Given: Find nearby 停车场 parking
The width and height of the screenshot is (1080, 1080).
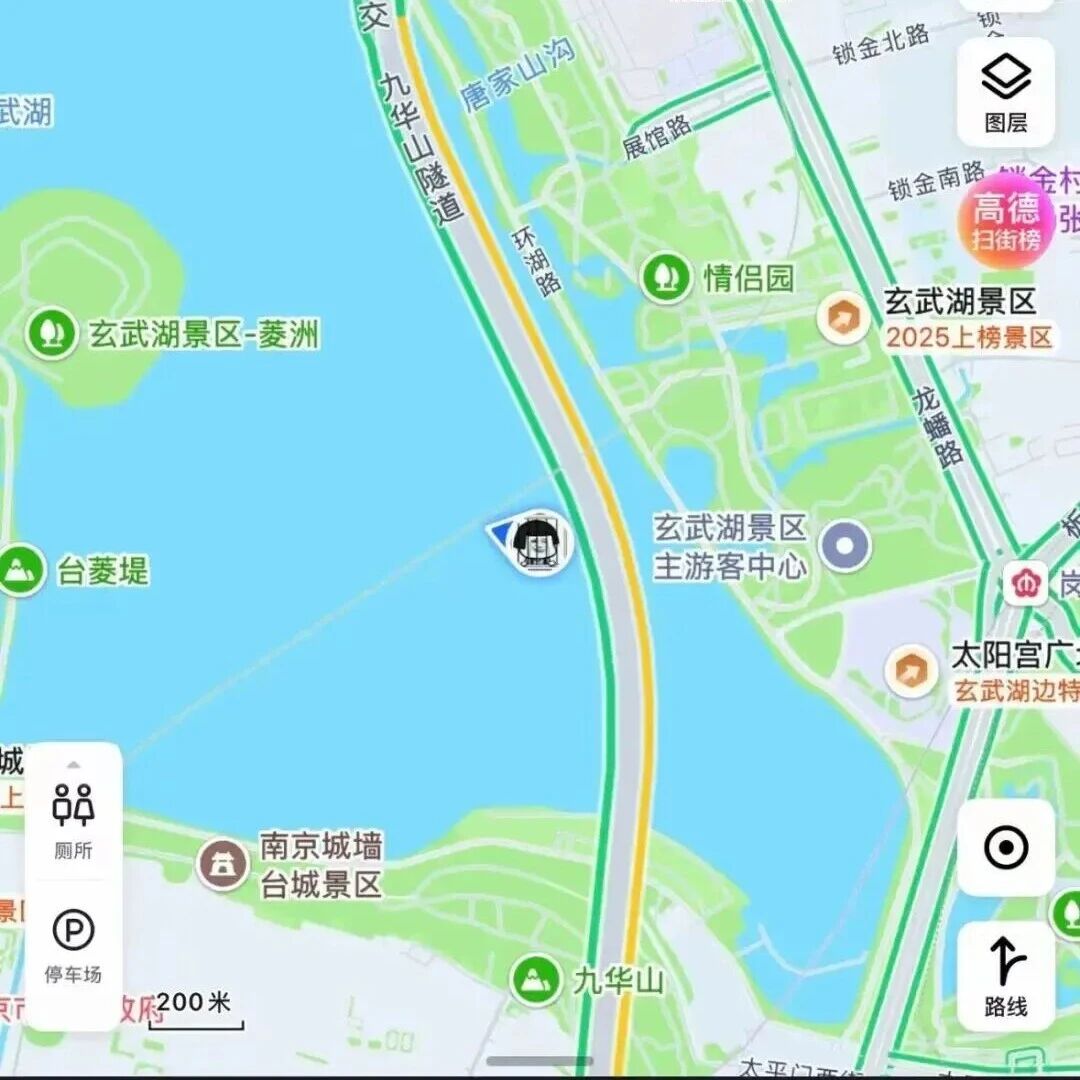Looking at the screenshot, I should coord(73,944).
